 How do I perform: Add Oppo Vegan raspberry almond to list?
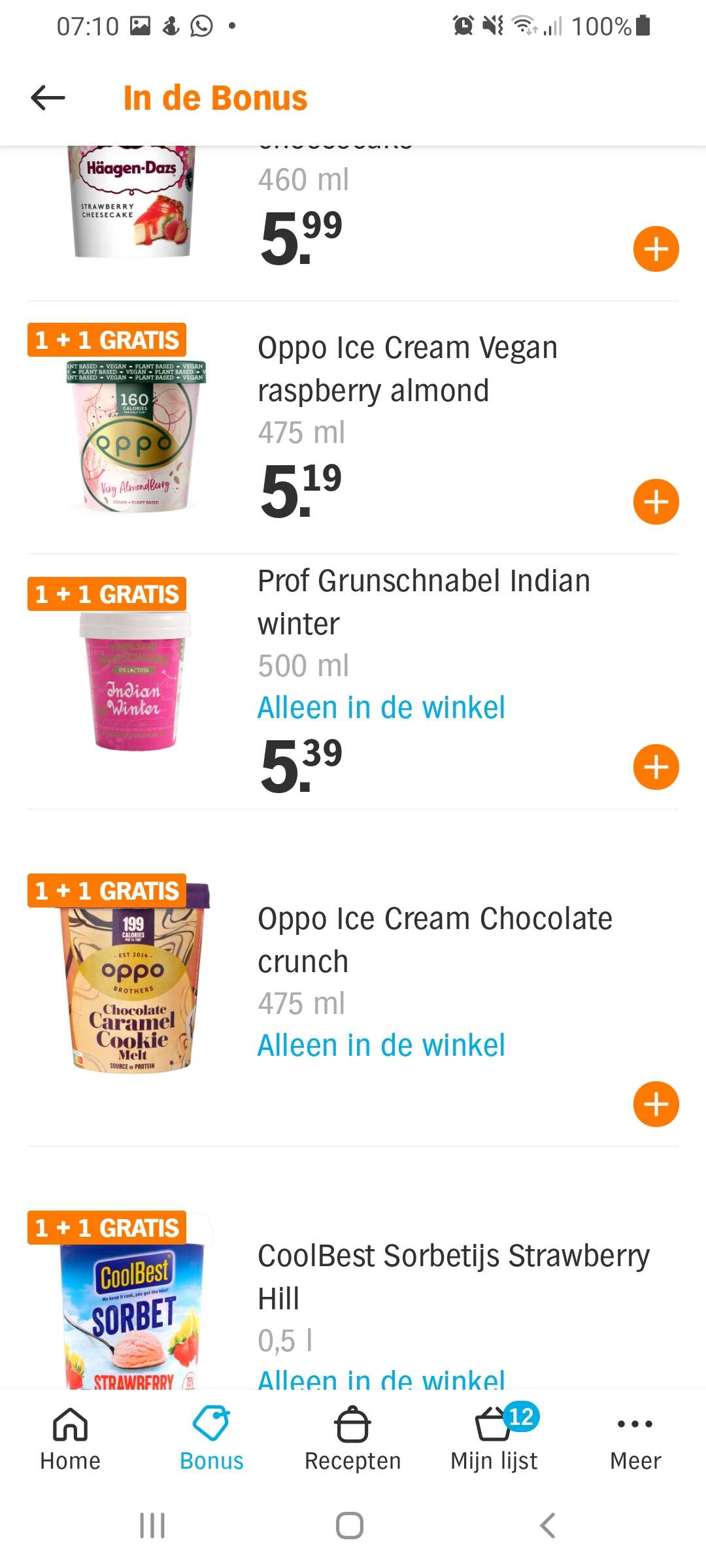pos(656,502)
